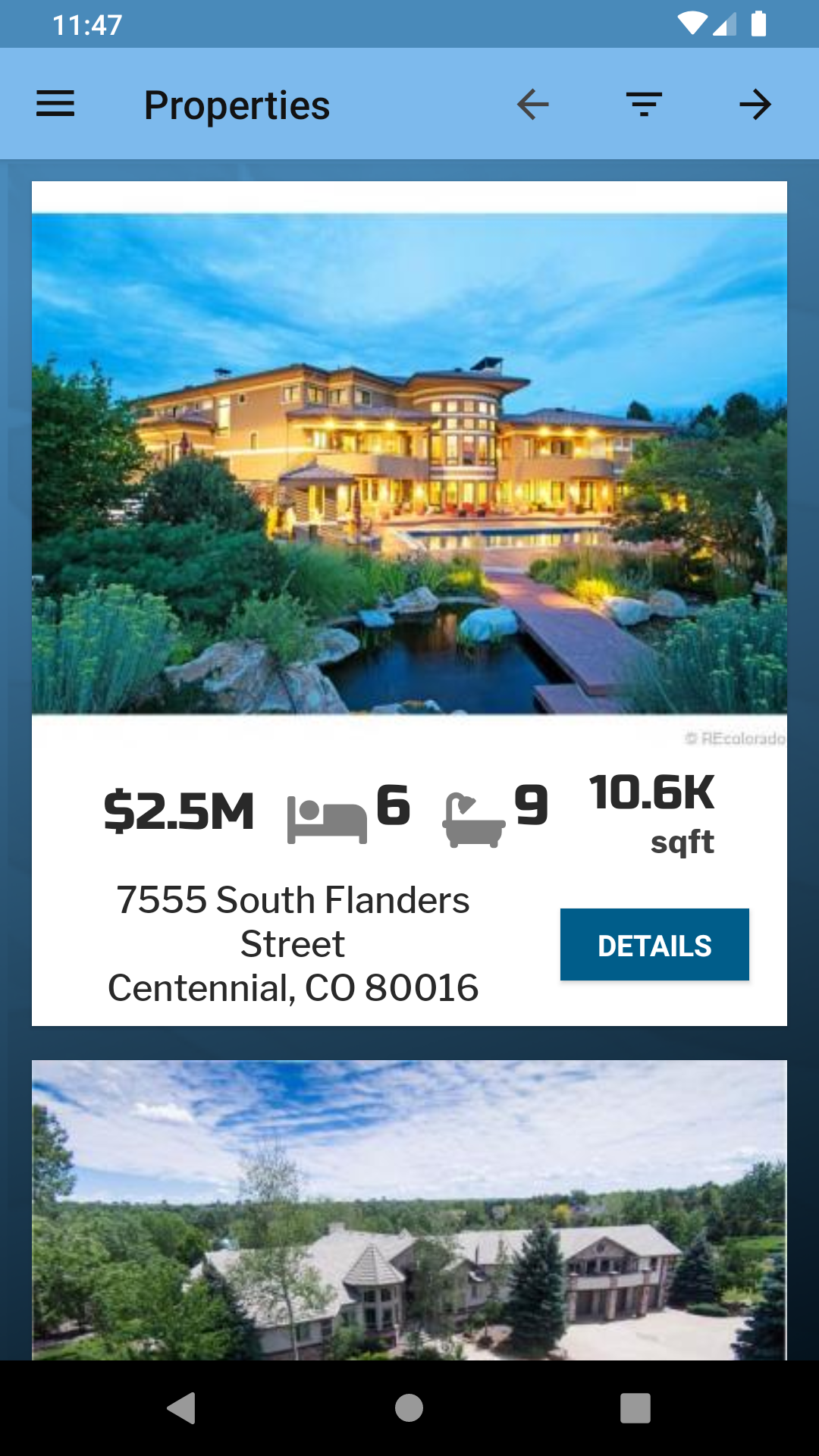Go to the previous page with left arrow
This screenshot has width=819, height=1456.
(x=533, y=104)
